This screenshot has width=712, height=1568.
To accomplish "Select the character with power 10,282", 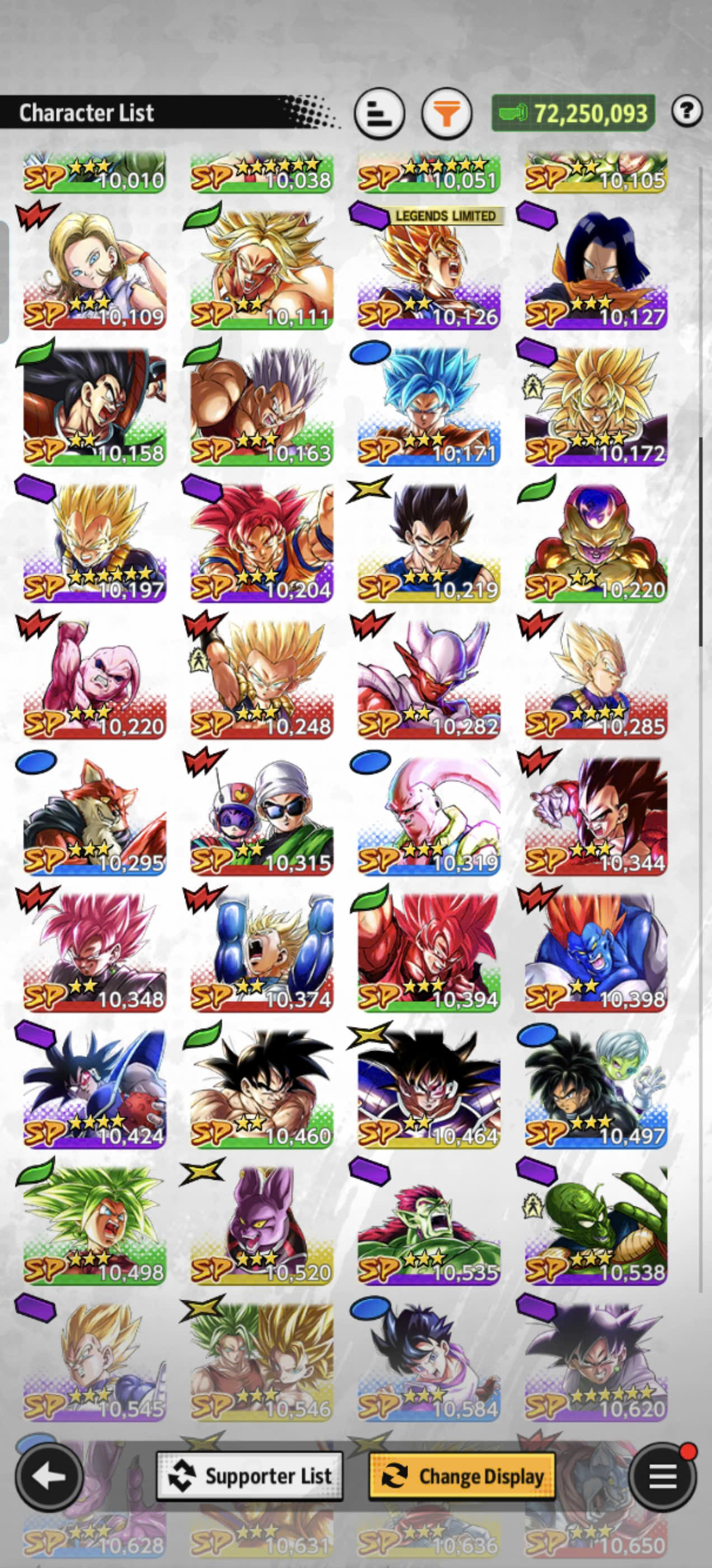I will (429, 679).
